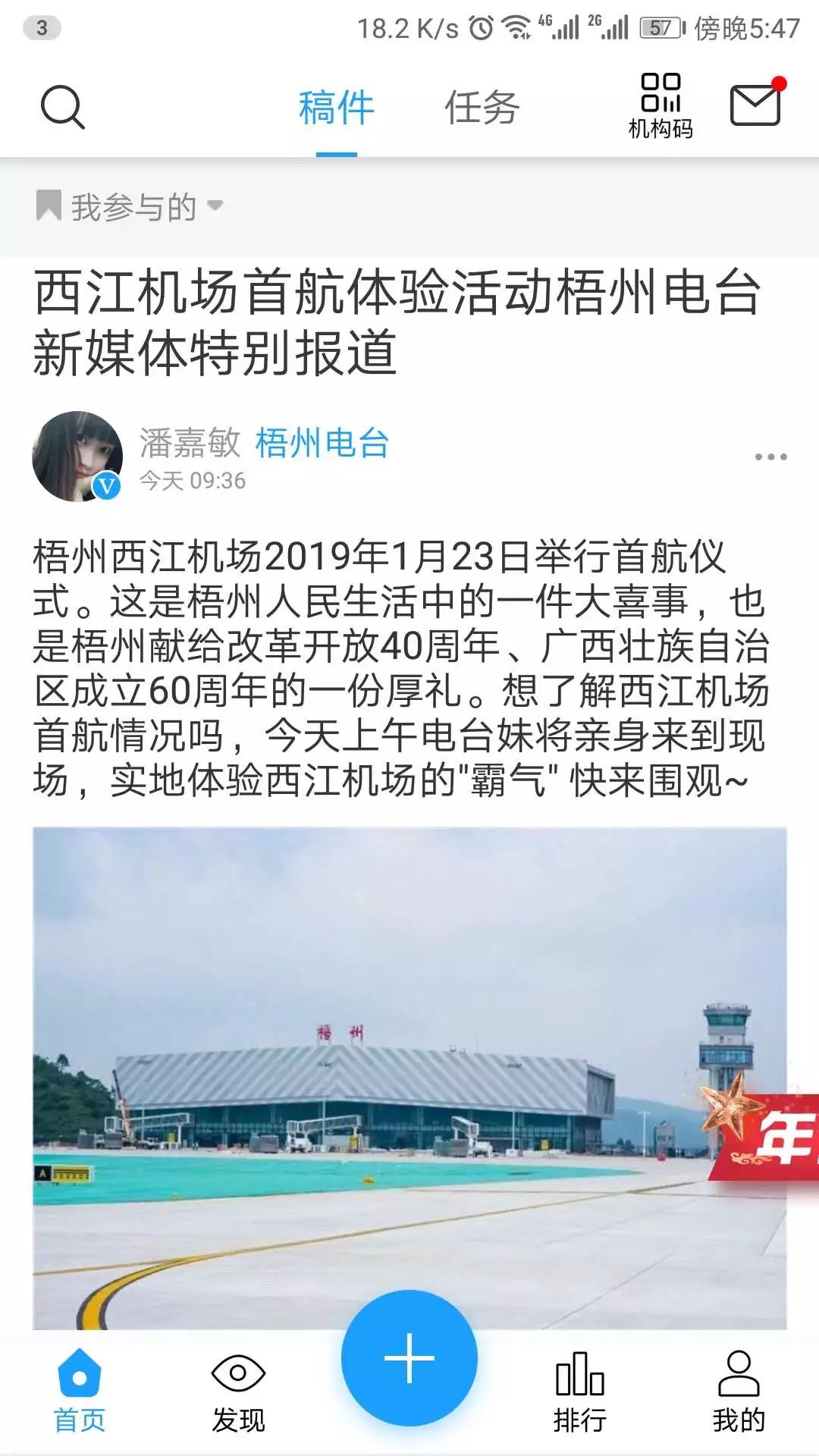Image resolution: width=819 pixels, height=1456 pixels.
Task: Open the 机构码 QR code
Action: tap(661, 106)
